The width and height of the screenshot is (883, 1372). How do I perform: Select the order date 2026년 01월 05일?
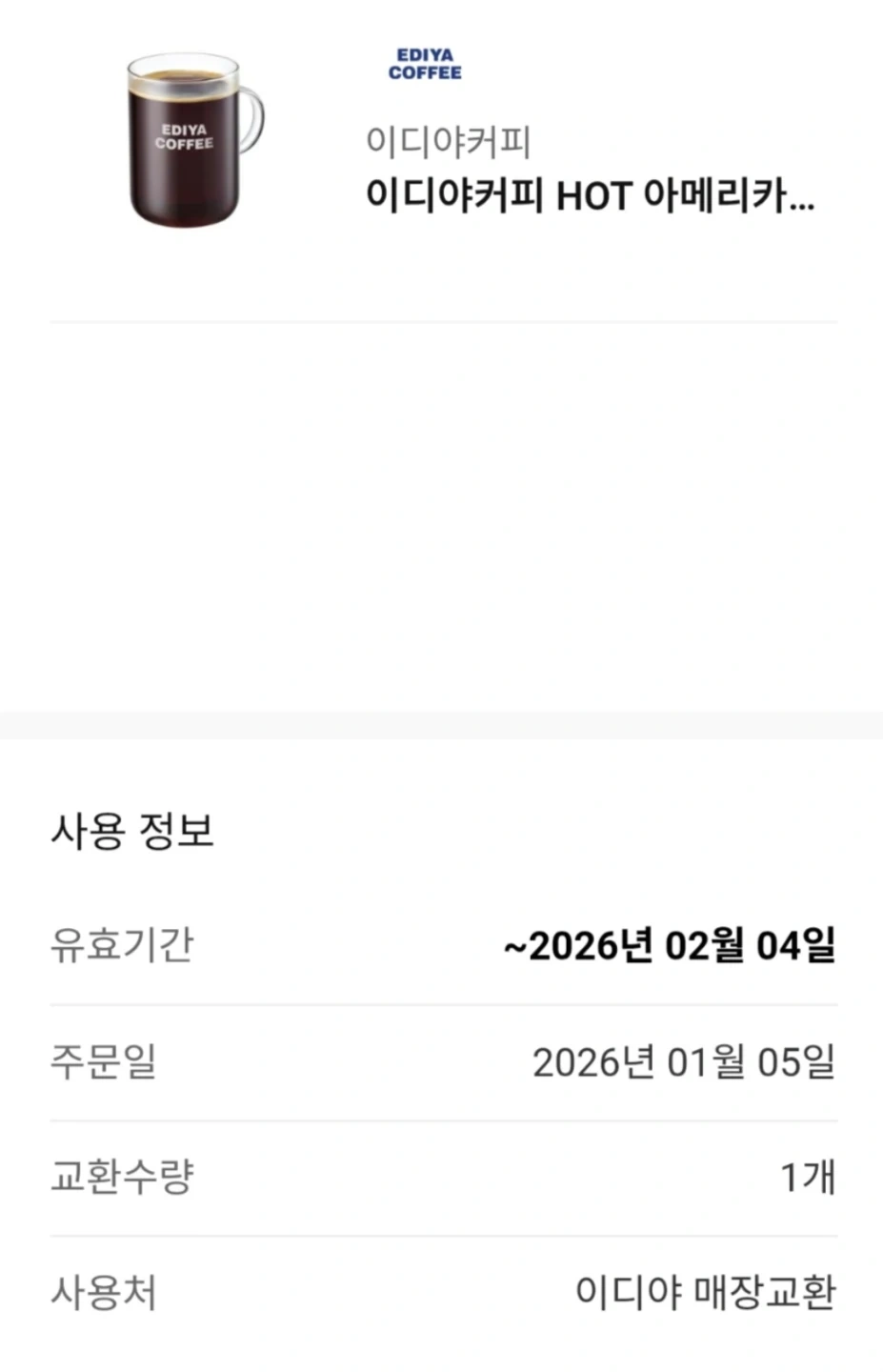682,1062
